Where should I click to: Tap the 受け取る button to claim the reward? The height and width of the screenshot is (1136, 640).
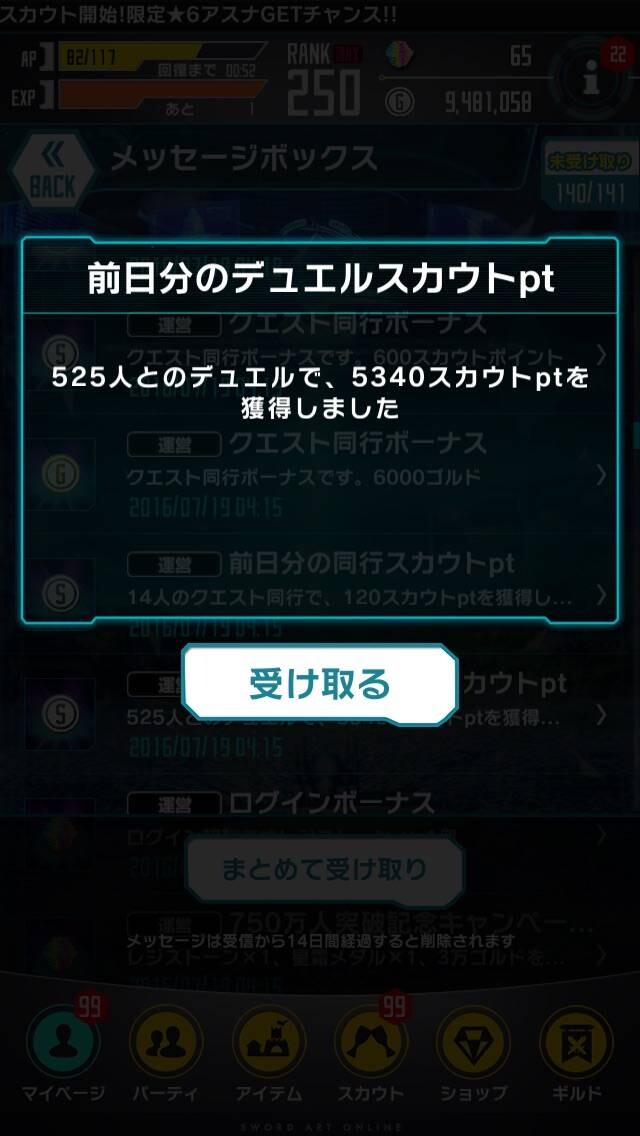click(x=320, y=685)
